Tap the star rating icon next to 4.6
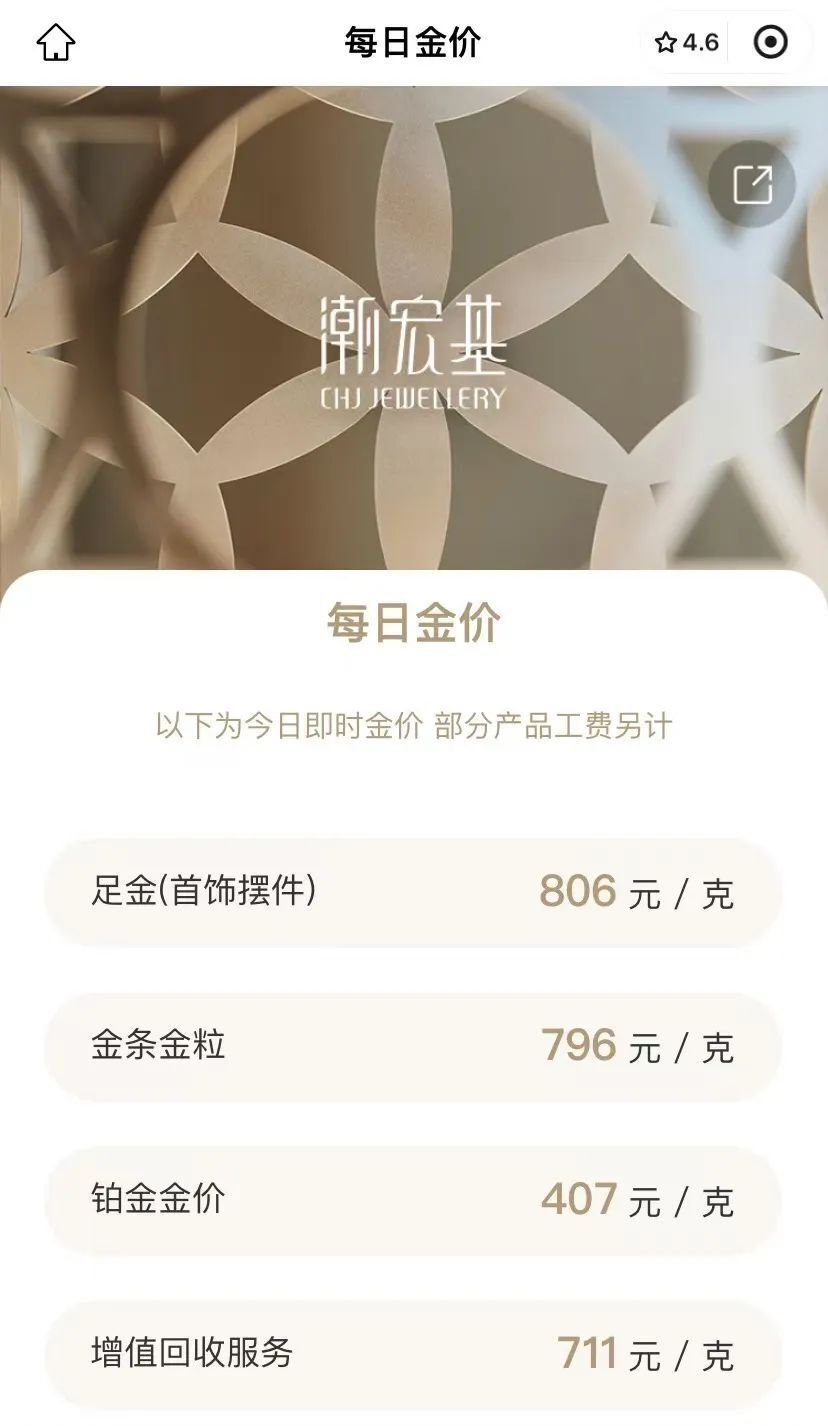This screenshot has width=828, height=1426. pos(665,42)
